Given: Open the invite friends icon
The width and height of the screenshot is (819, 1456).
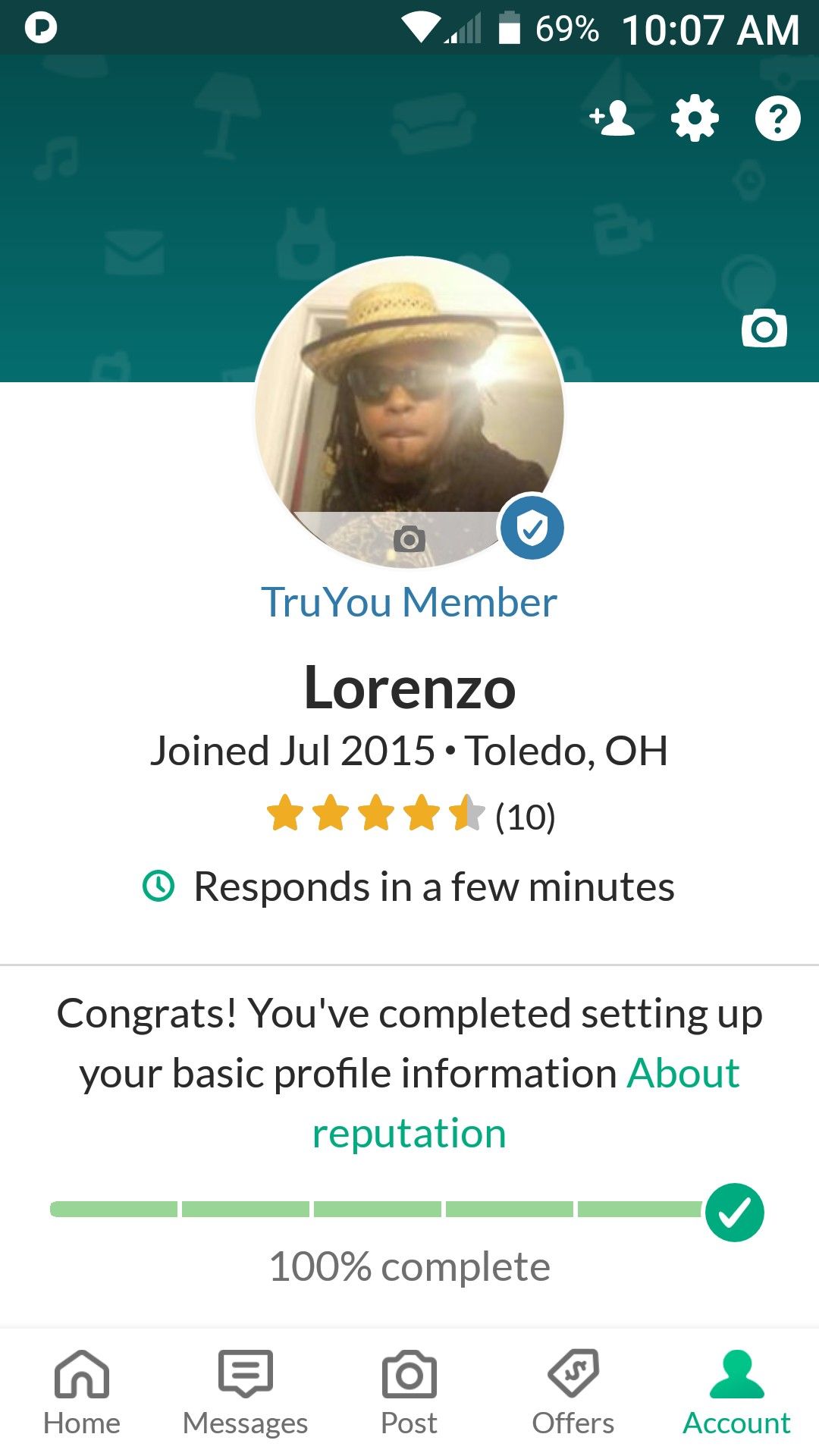Looking at the screenshot, I should (613, 118).
